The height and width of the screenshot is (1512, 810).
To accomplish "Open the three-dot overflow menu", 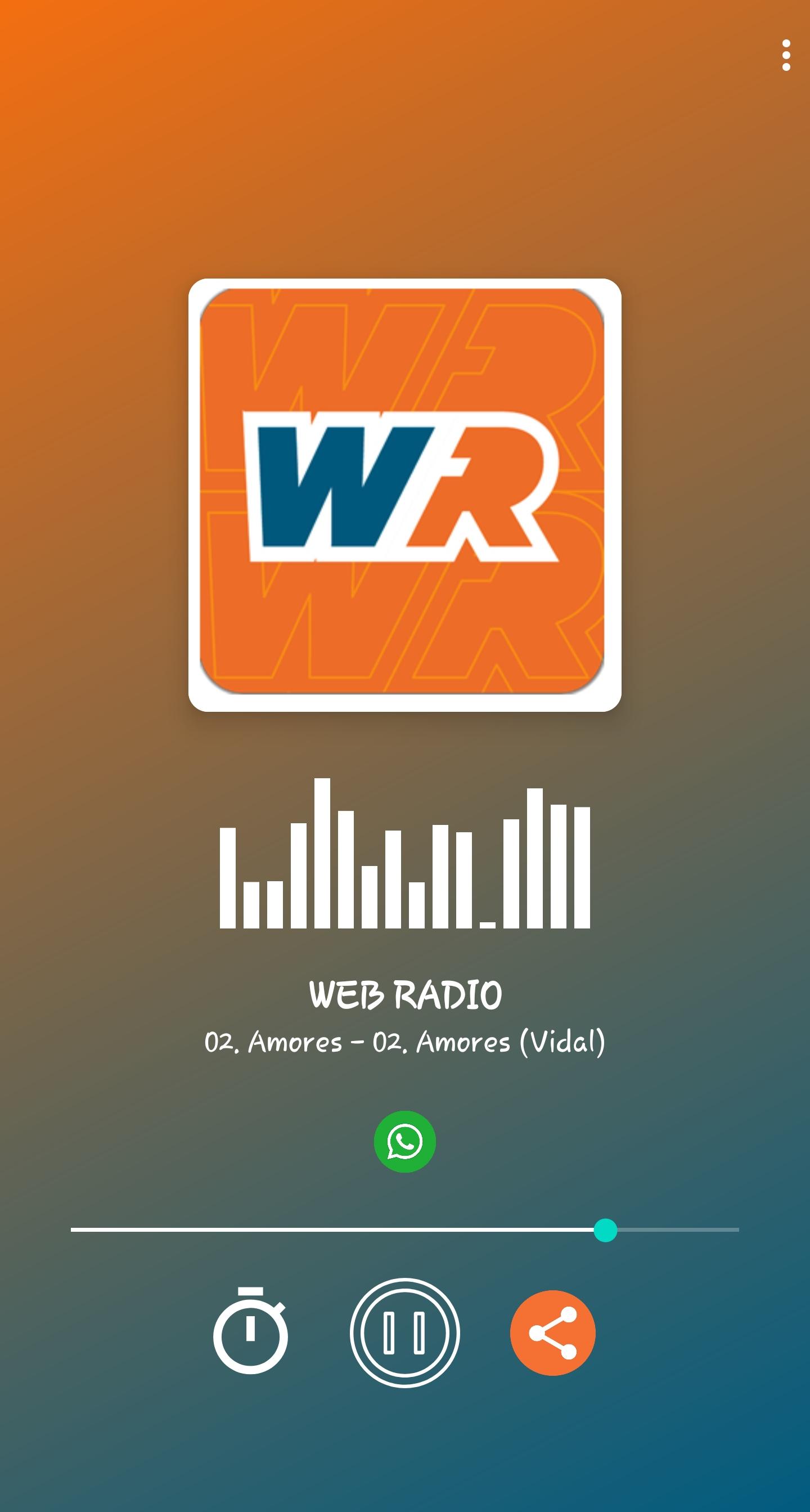I will (786, 55).
